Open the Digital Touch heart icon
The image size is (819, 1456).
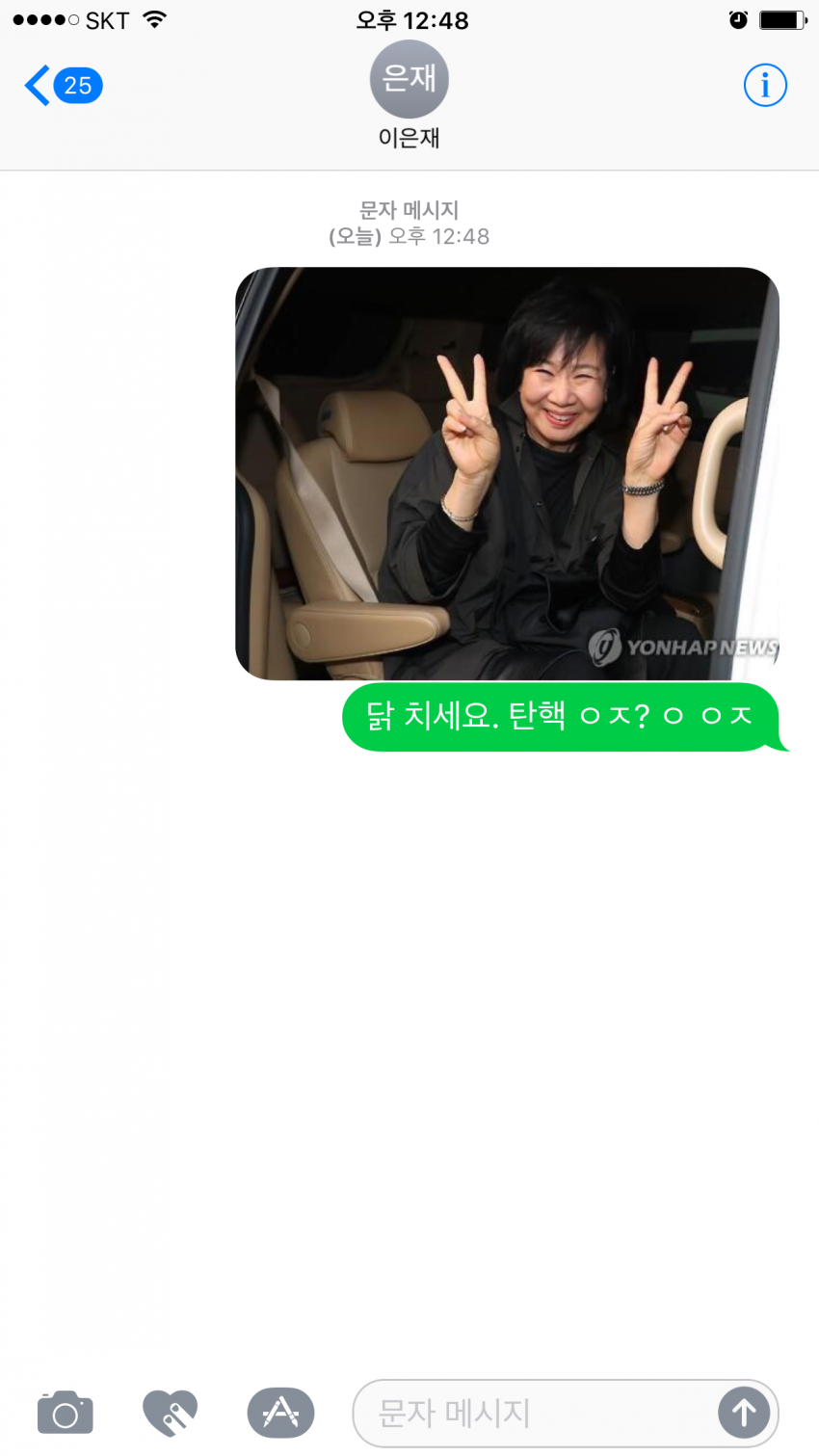pos(170,1413)
